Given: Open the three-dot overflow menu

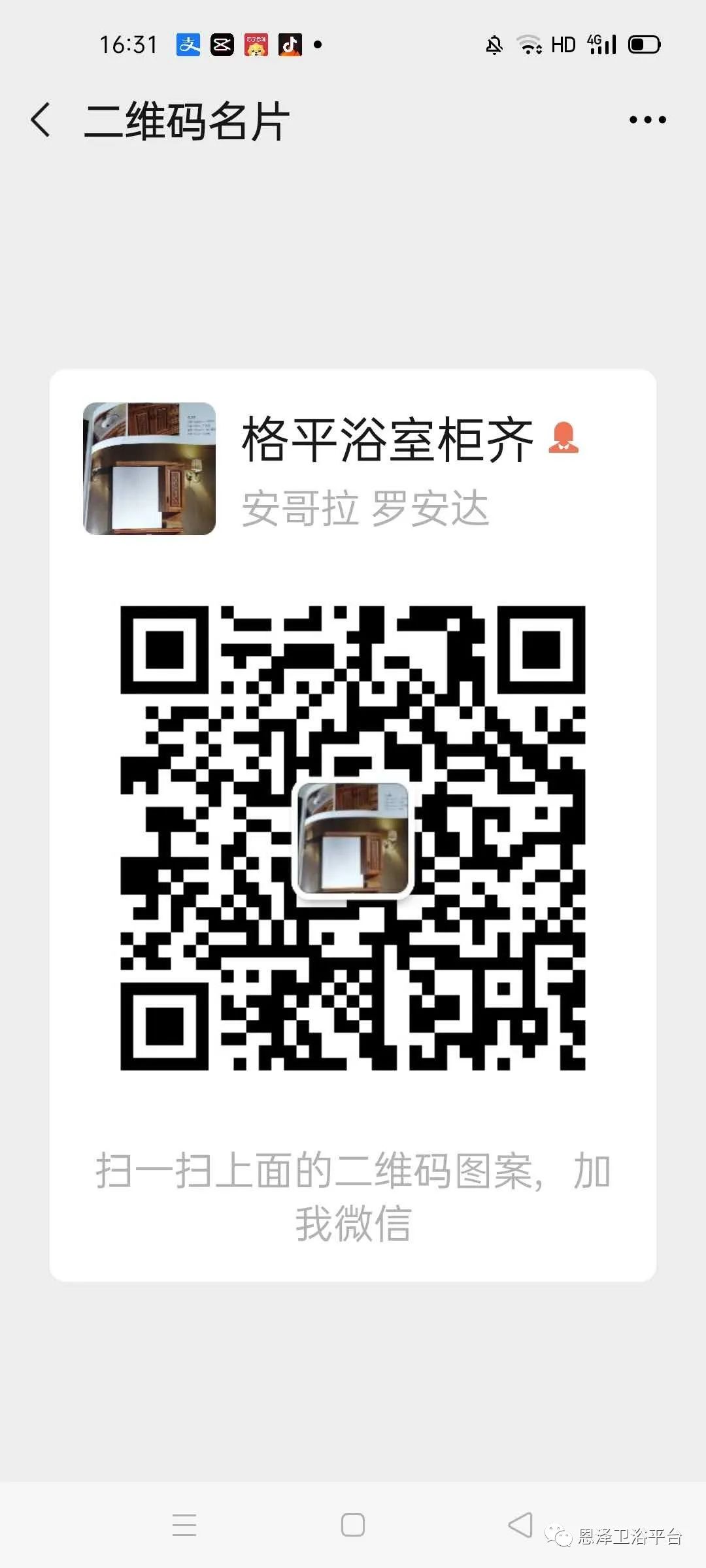Looking at the screenshot, I should click(647, 120).
